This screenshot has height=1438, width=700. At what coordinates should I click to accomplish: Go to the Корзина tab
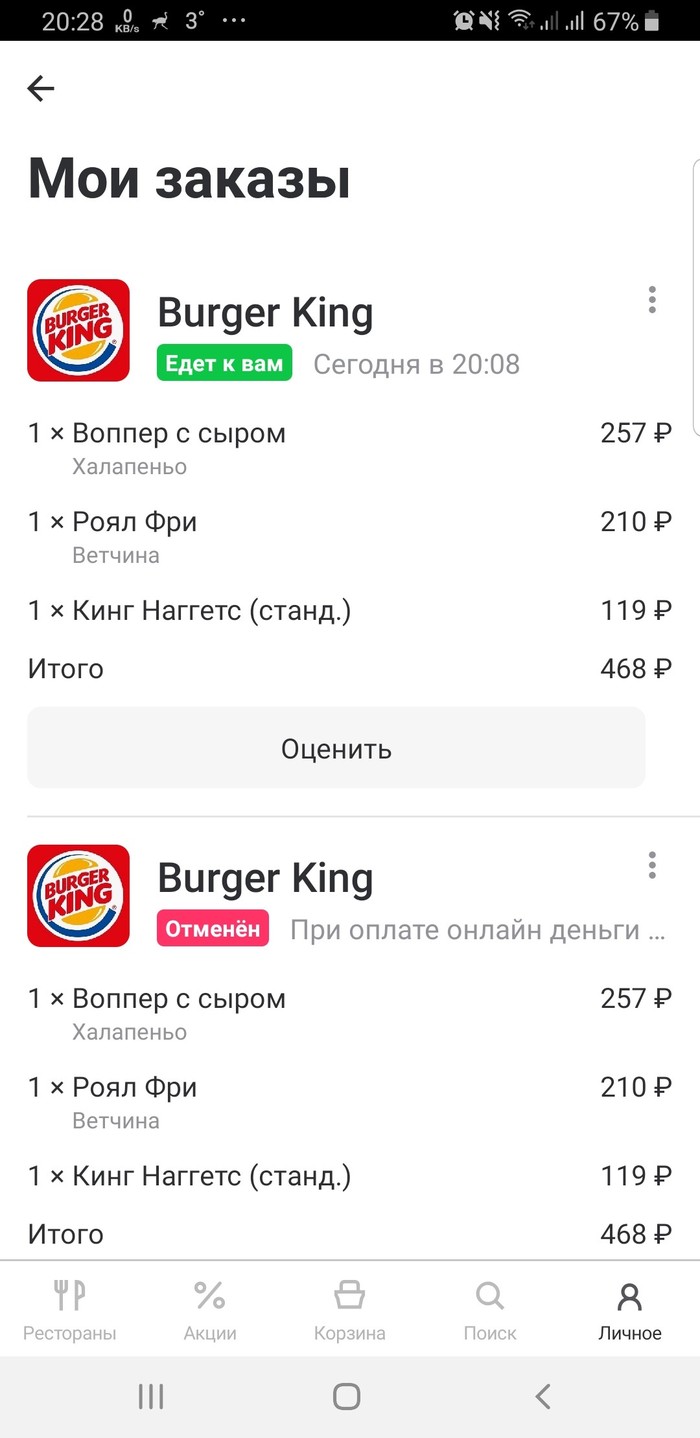(x=349, y=1310)
